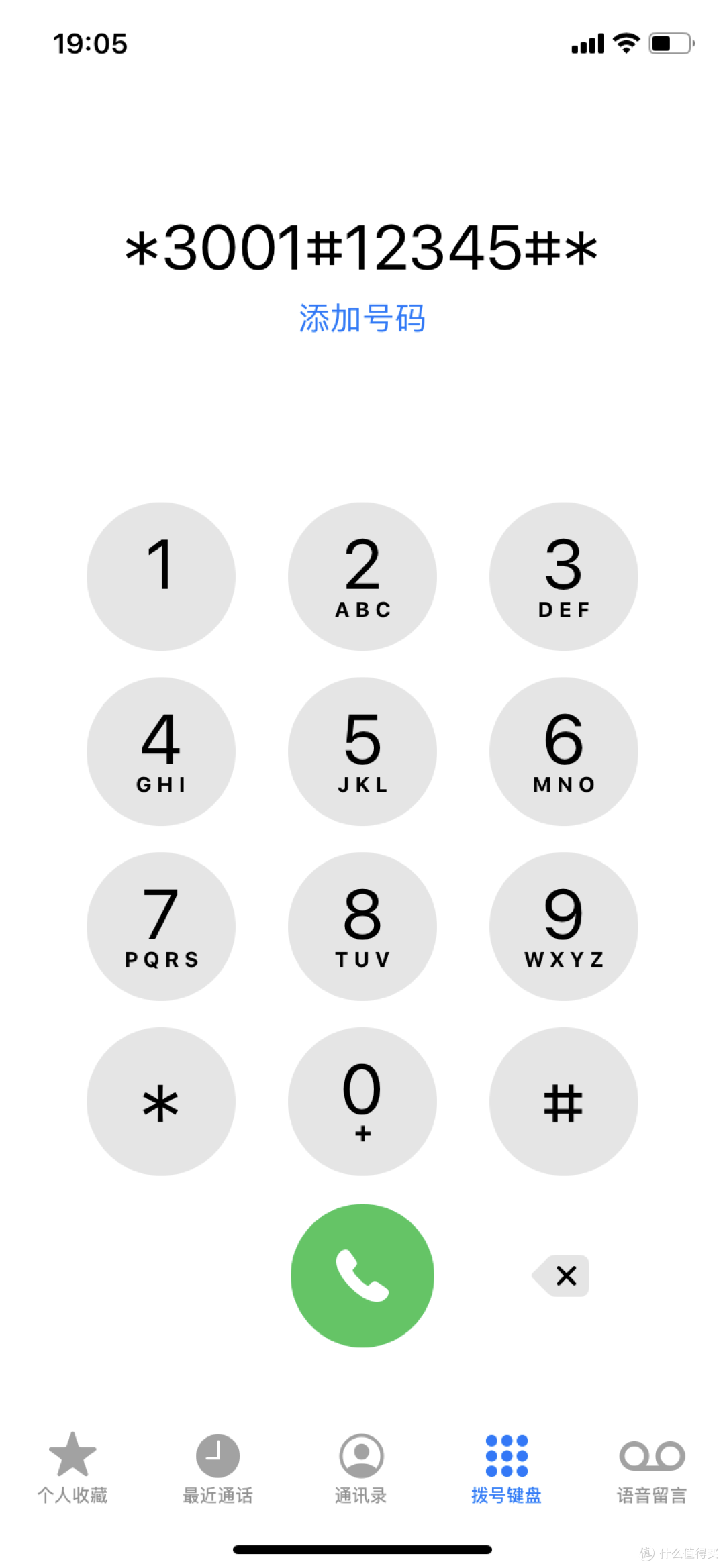Enter the asterisk key

pos(161,1102)
